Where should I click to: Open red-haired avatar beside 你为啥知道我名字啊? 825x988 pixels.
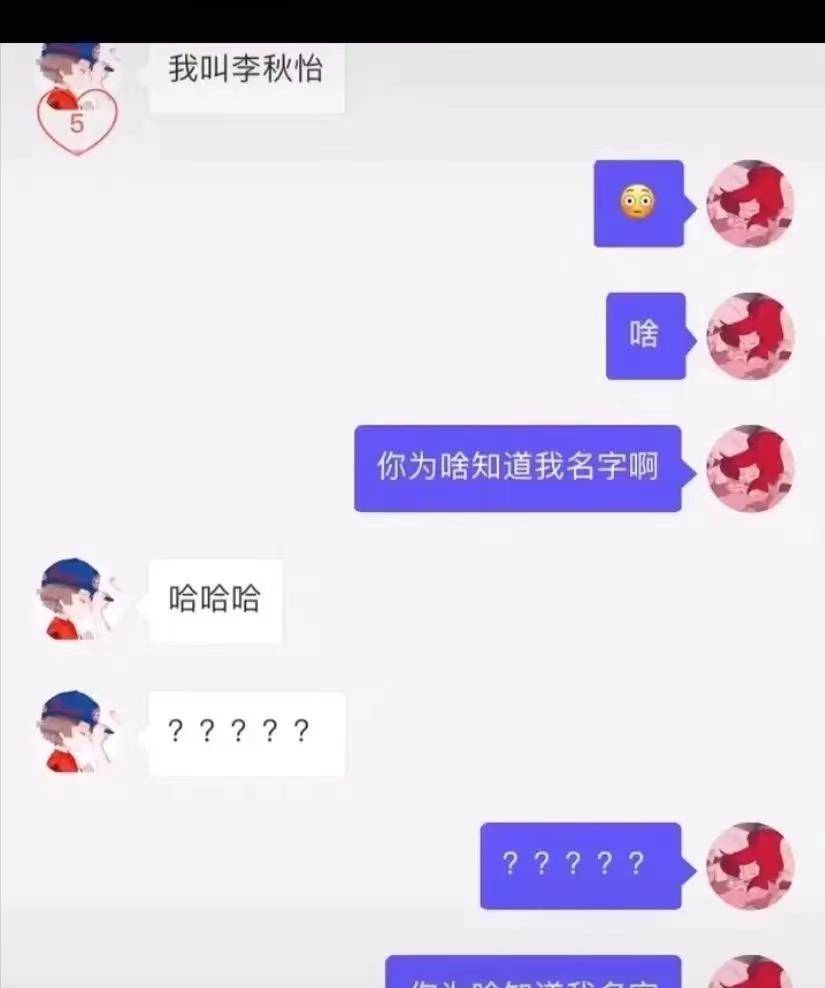pyautogui.click(x=750, y=468)
